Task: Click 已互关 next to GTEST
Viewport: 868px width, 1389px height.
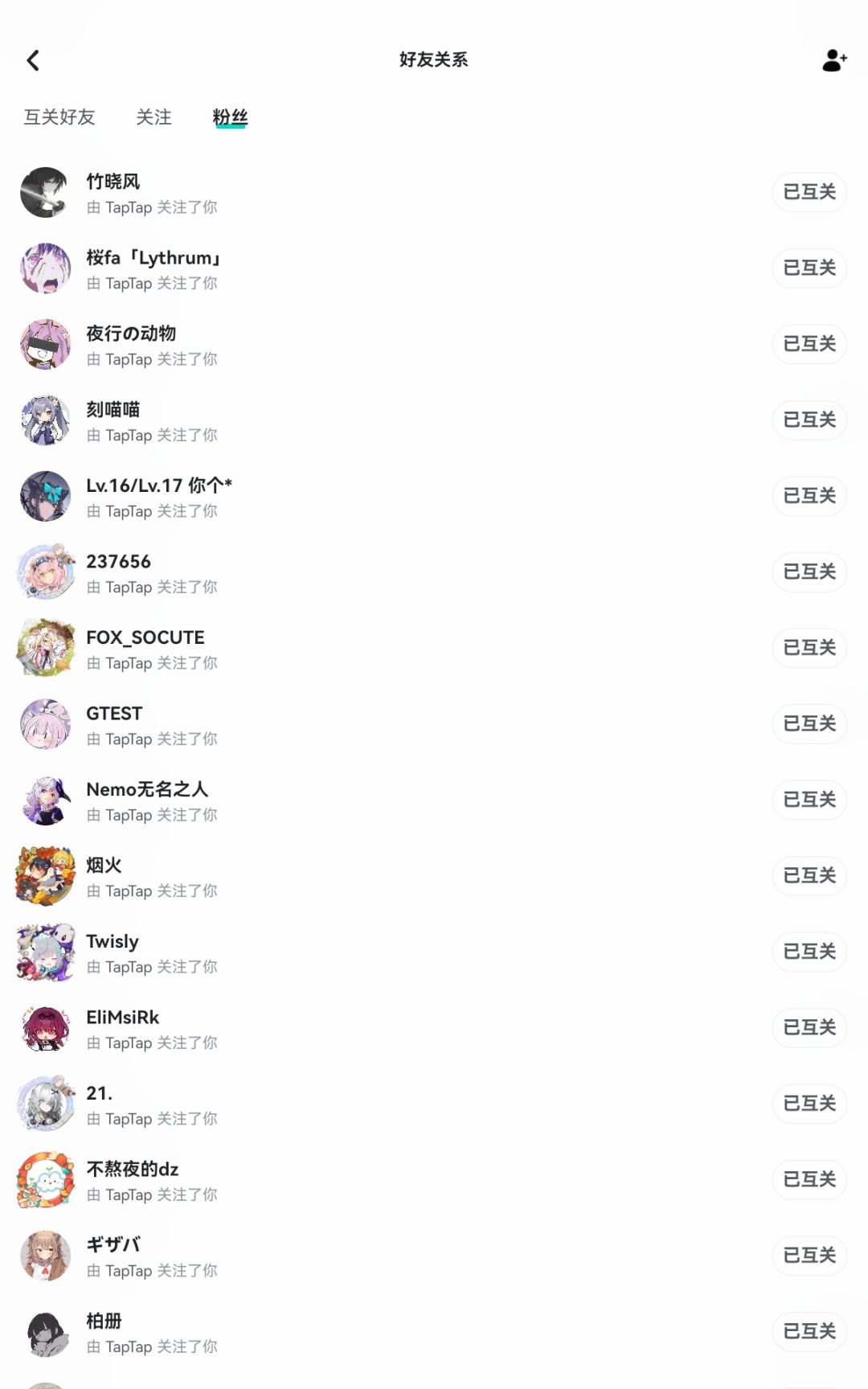Action: [809, 723]
